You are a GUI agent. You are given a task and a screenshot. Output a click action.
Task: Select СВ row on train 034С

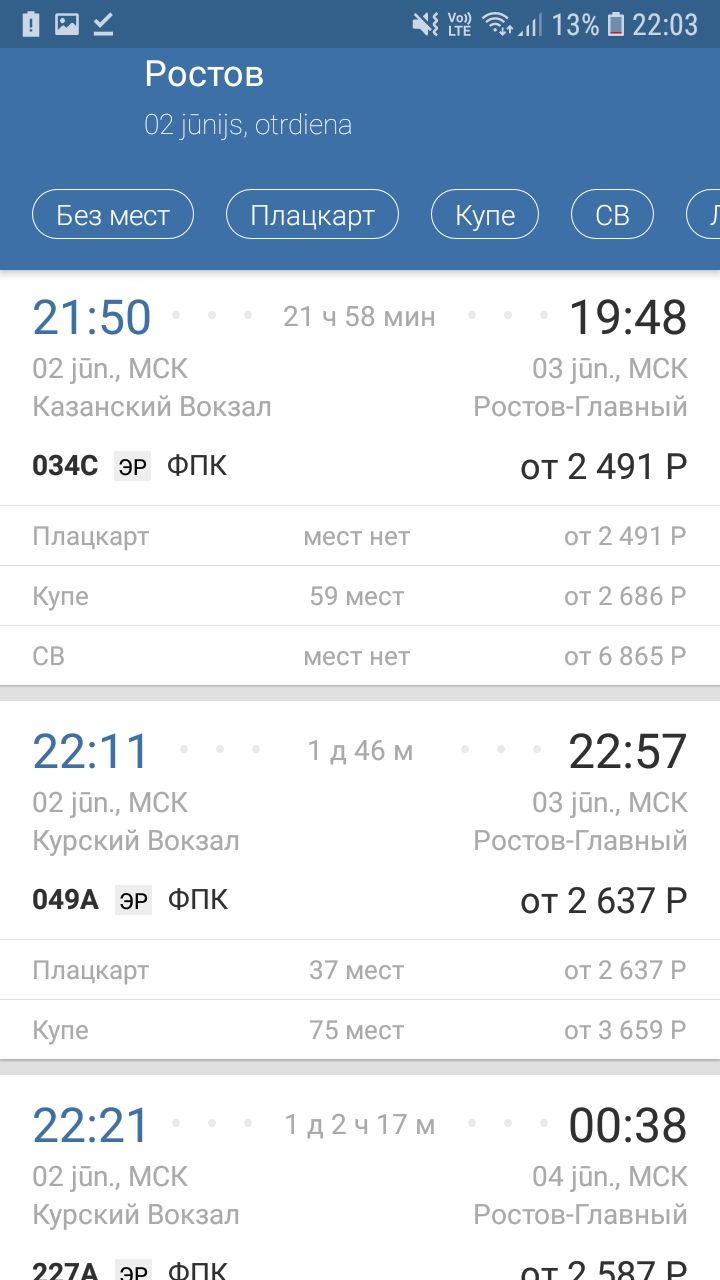[x=360, y=656]
